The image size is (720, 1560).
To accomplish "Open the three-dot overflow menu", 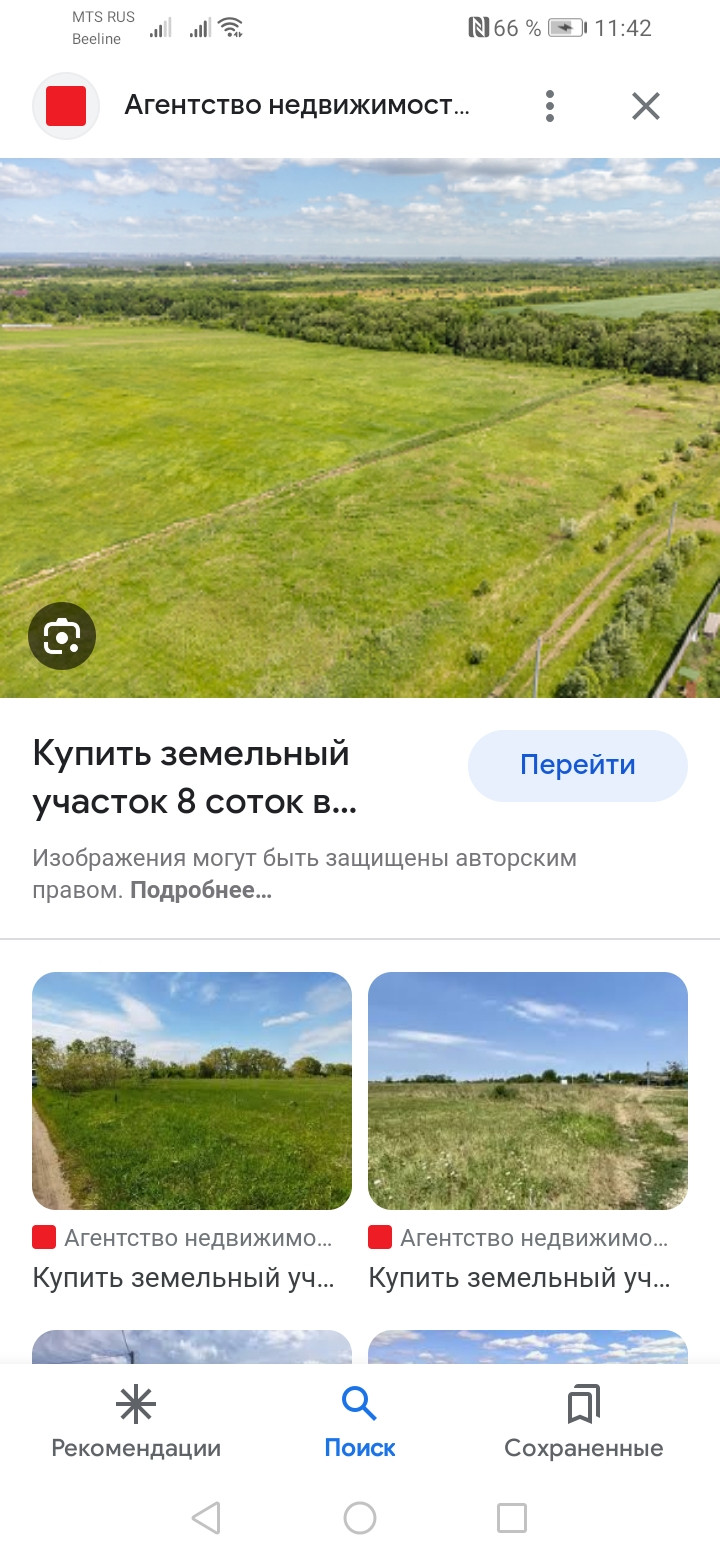I will [549, 106].
